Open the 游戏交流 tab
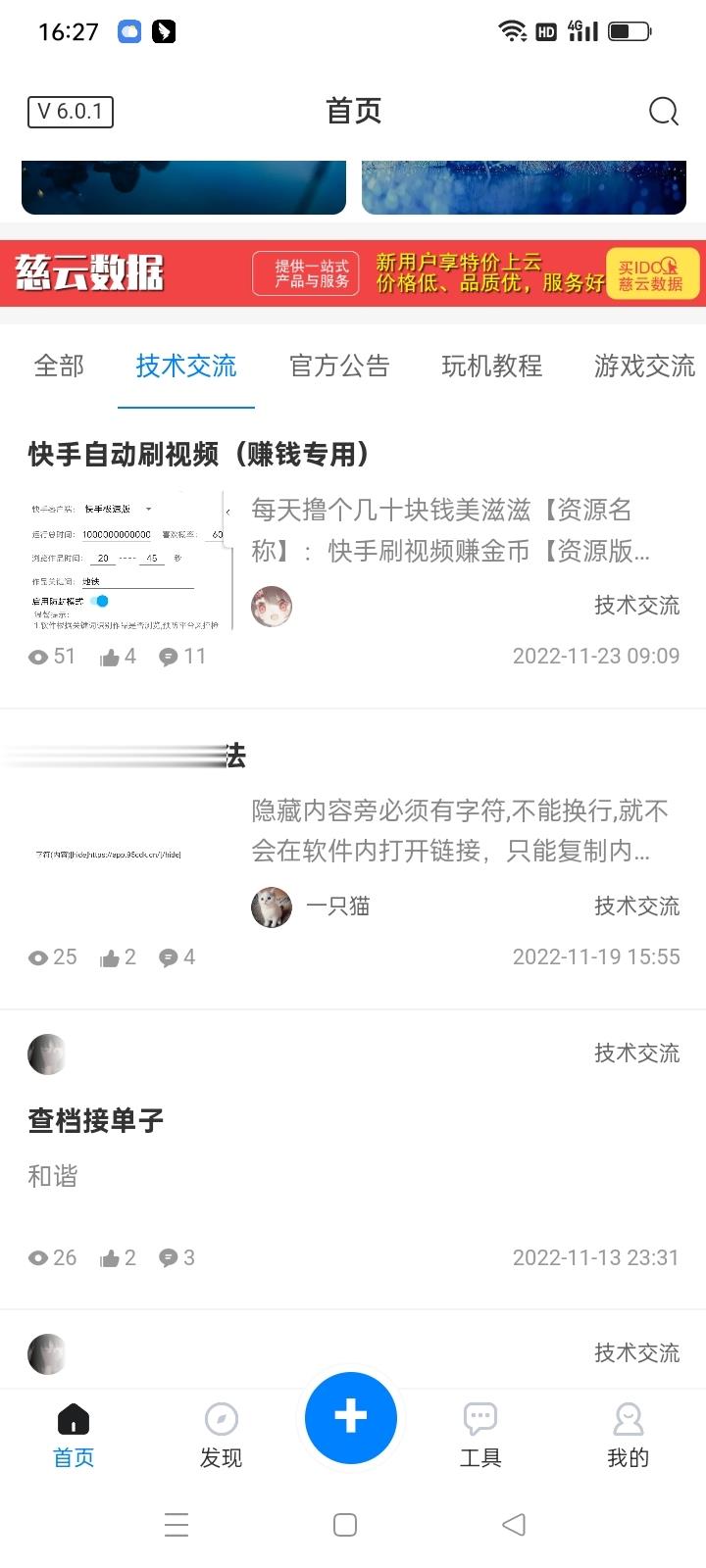 tap(643, 367)
